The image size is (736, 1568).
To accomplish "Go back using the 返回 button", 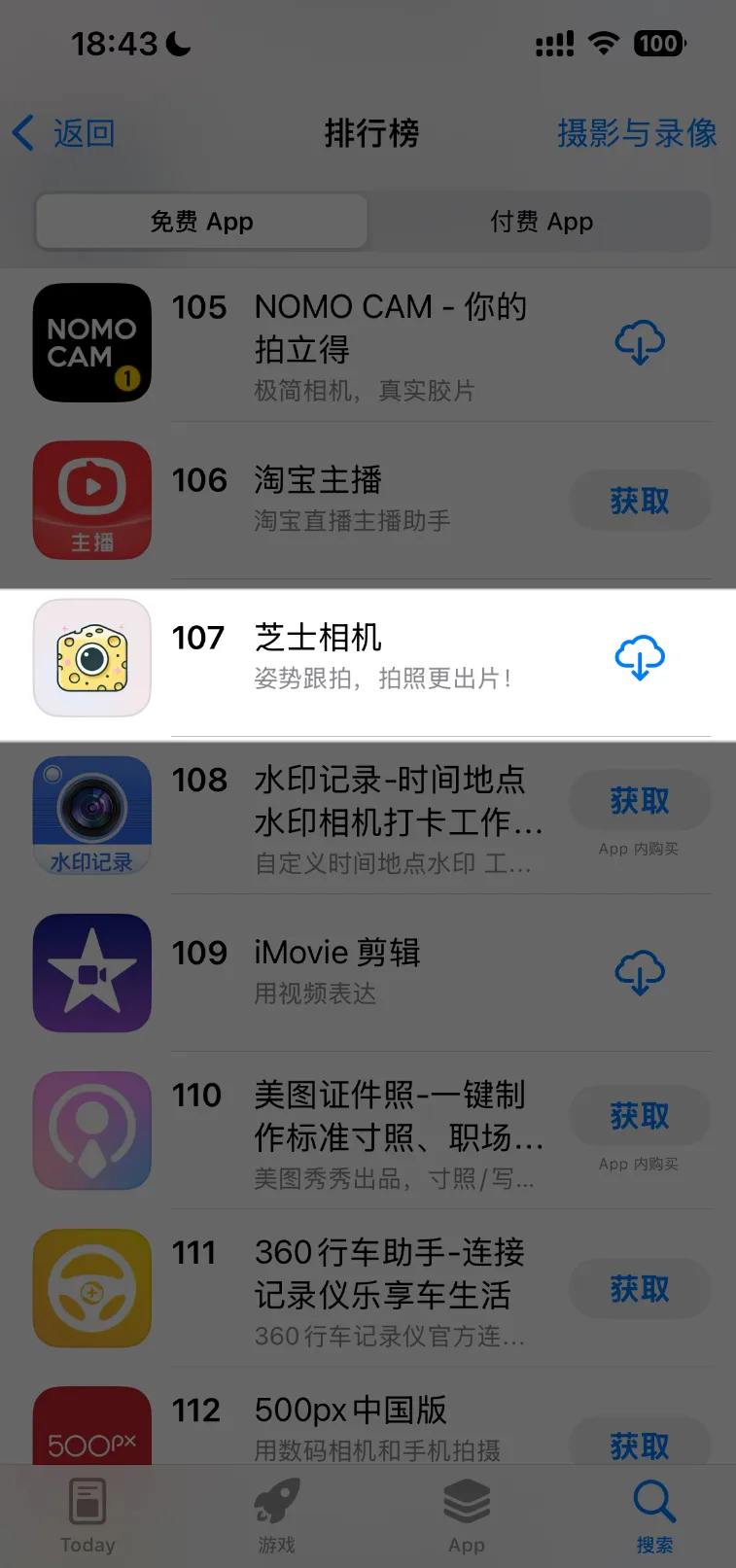I will 64,133.
